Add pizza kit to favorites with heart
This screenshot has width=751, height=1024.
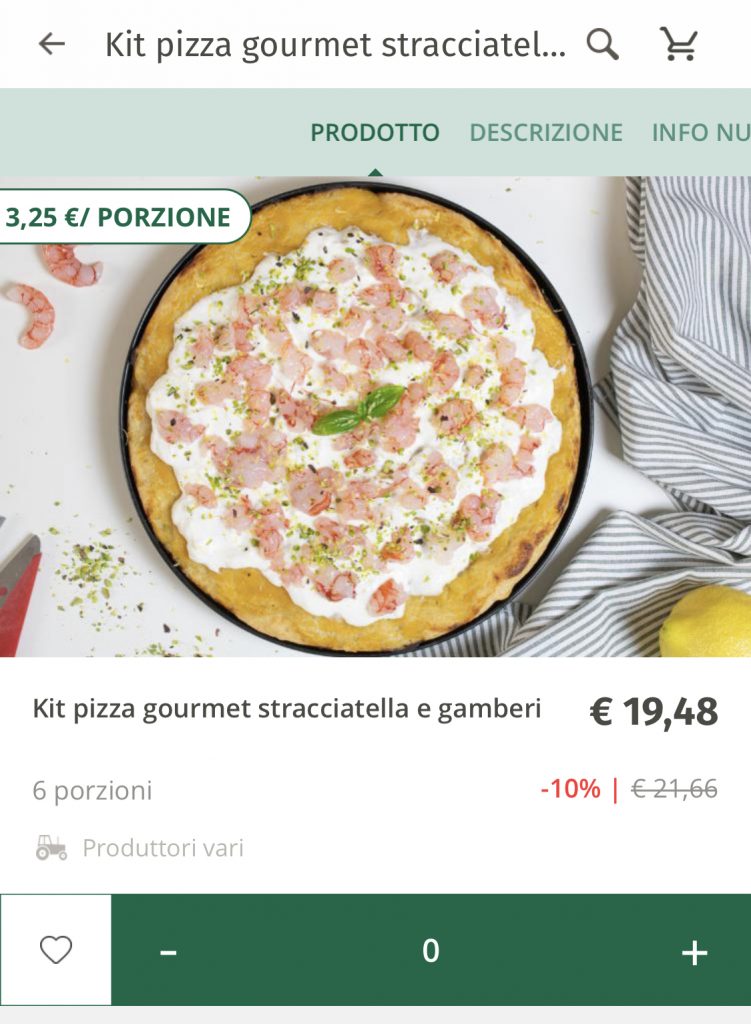[56, 950]
